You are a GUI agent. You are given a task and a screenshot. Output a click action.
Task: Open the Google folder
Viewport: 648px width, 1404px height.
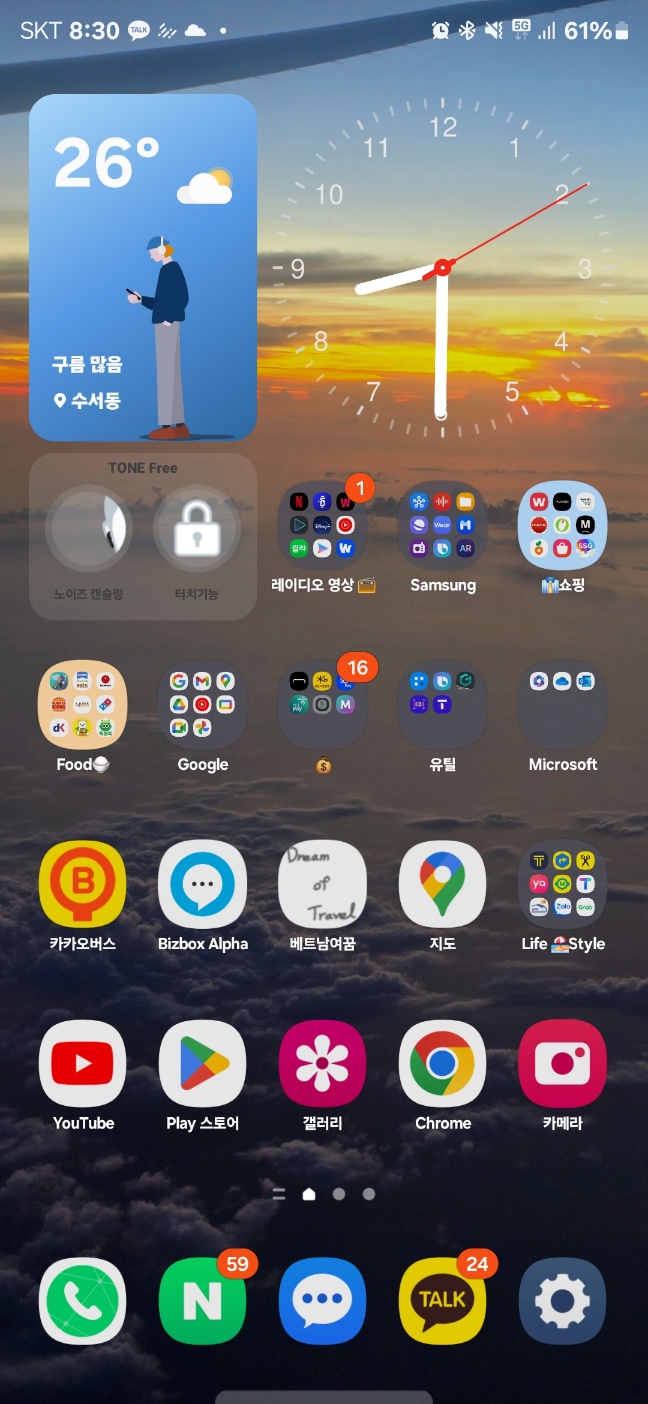pos(203,705)
